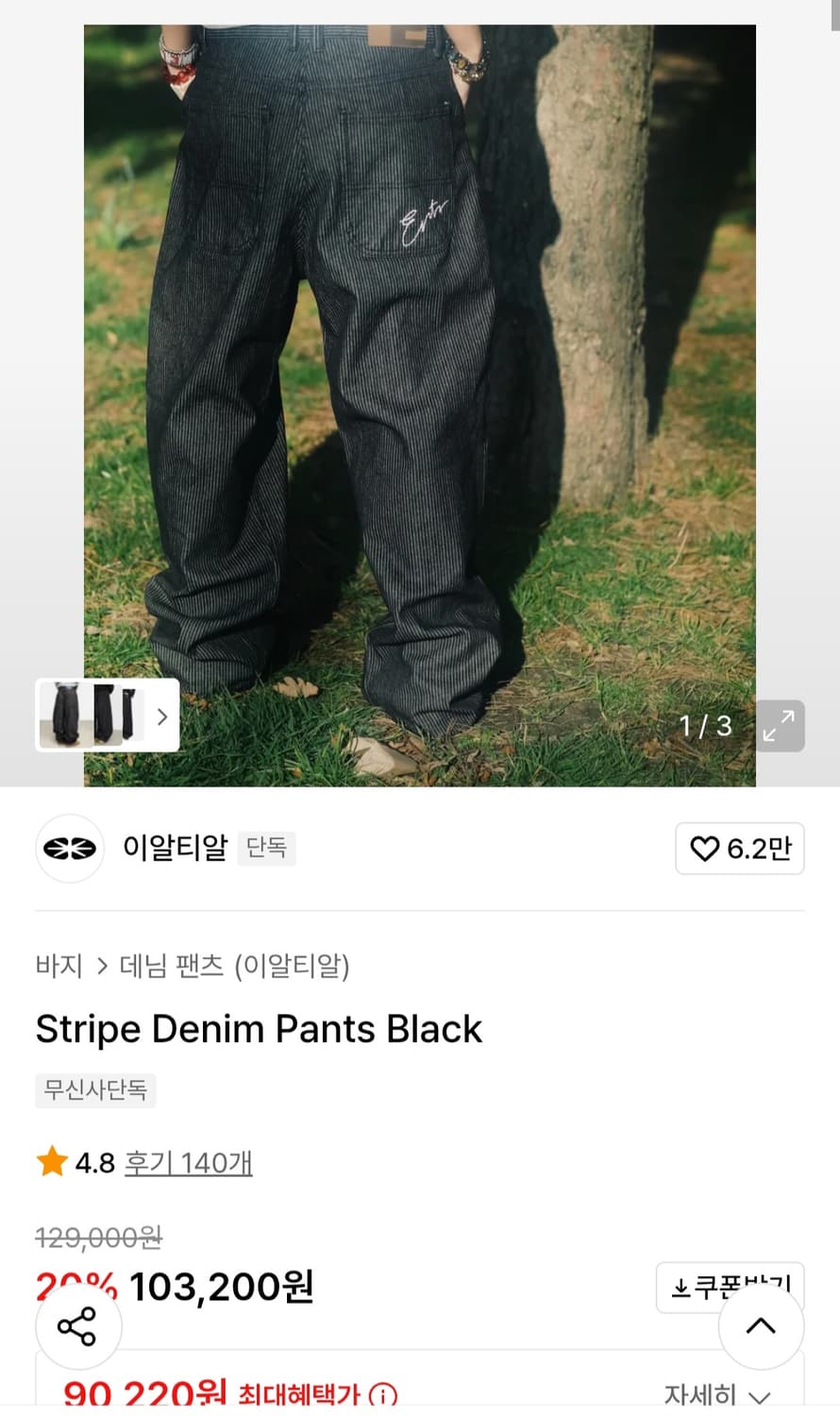Click title Stripe Denim Pants Black
The height and width of the screenshot is (1416, 840).
click(x=259, y=1029)
